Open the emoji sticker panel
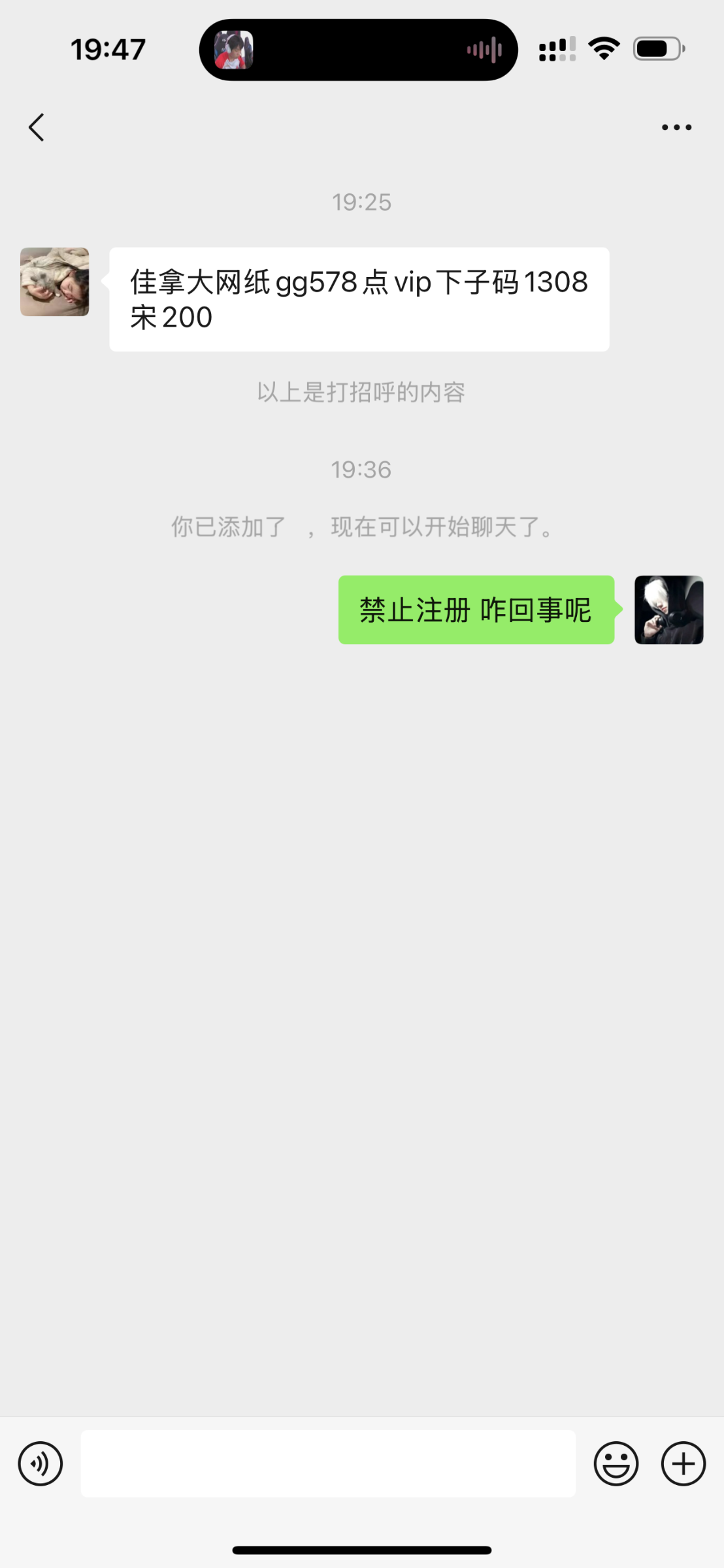The height and width of the screenshot is (1568, 724). tap(616, 1463)
